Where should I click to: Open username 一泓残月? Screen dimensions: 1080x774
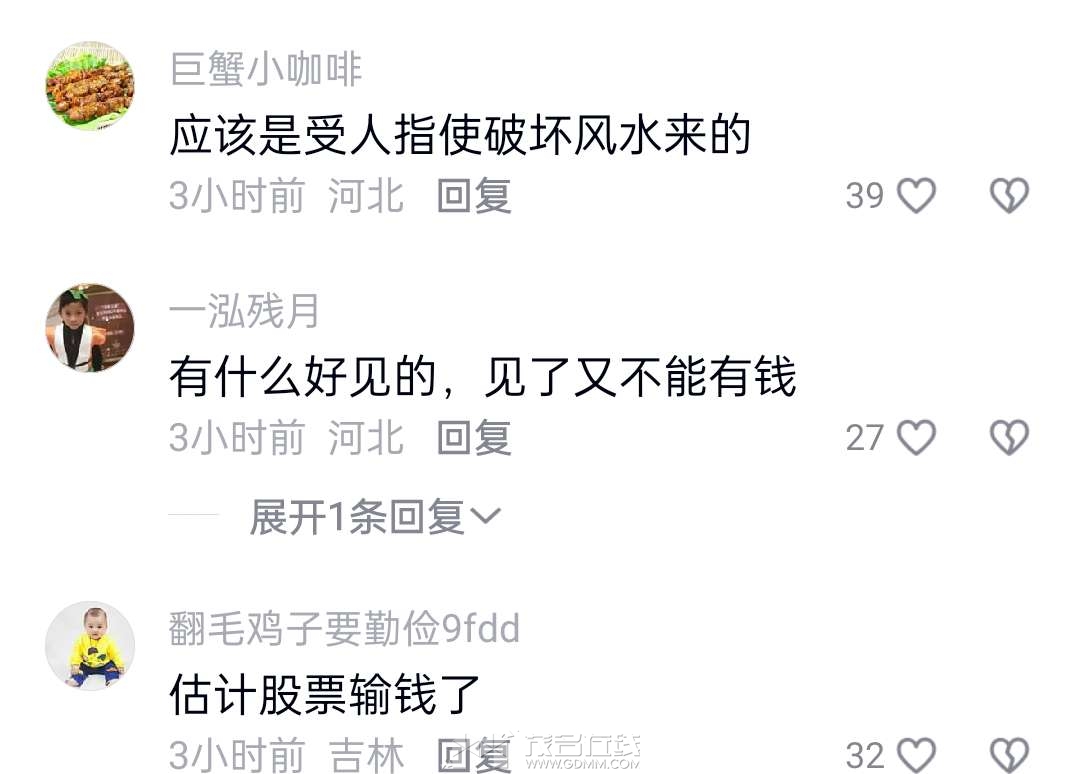(244, 312)
